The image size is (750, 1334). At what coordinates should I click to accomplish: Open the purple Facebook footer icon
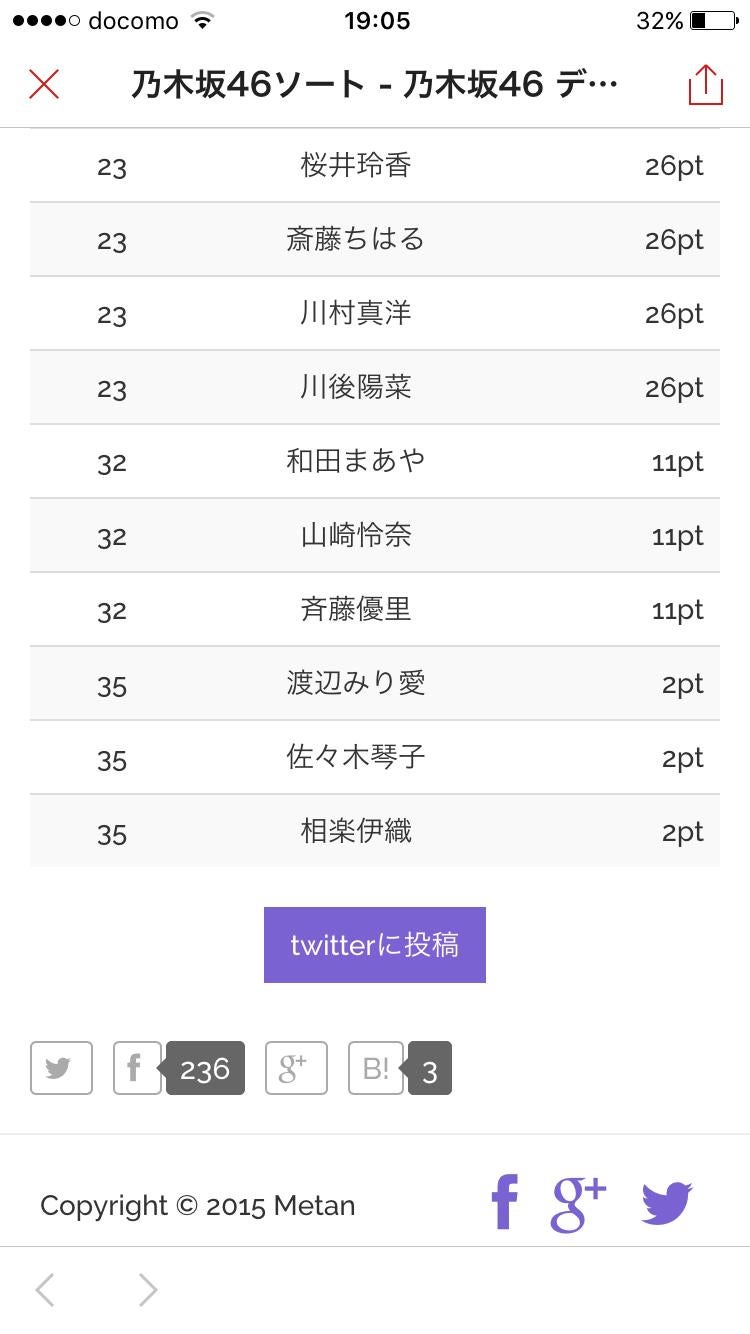tap(505, 1203)
